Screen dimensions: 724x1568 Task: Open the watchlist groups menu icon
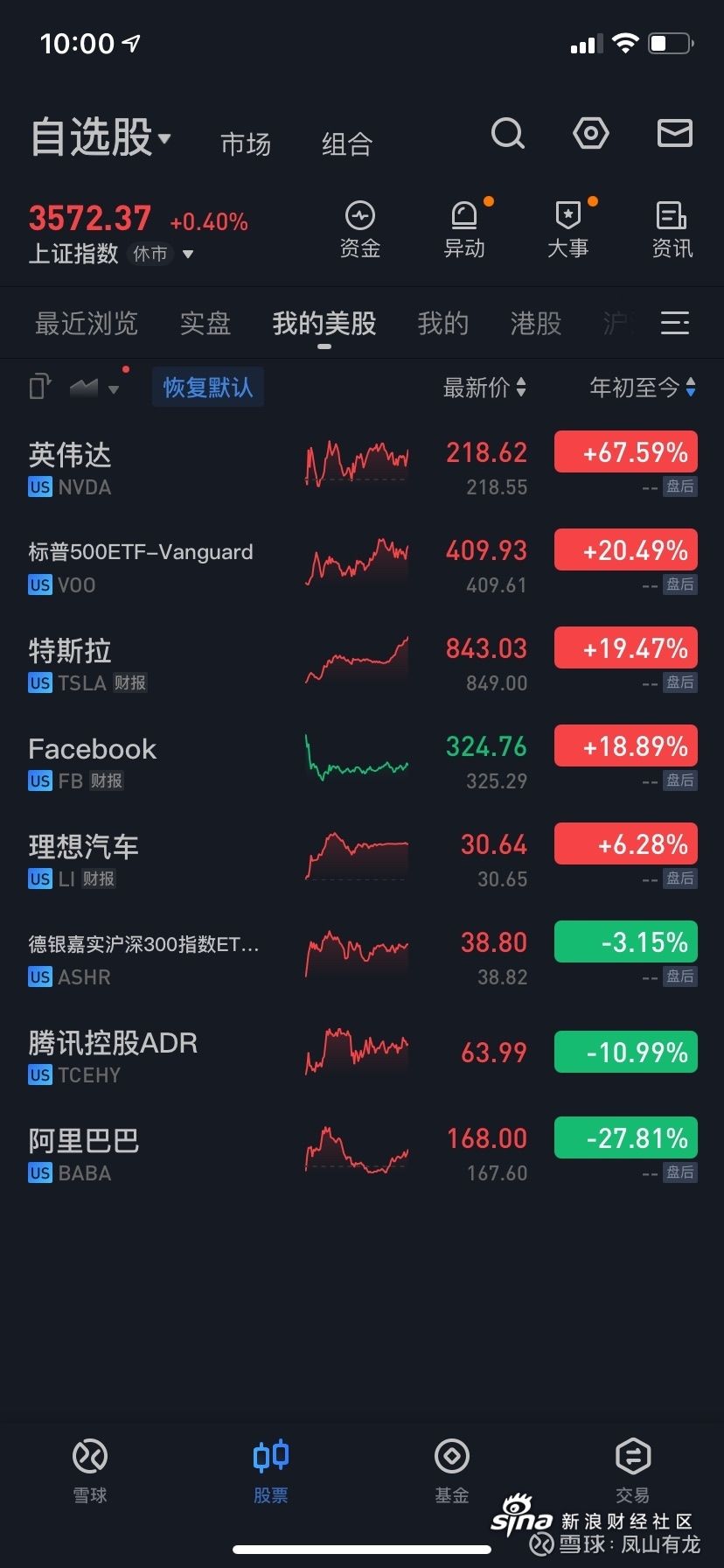[675, 323]
